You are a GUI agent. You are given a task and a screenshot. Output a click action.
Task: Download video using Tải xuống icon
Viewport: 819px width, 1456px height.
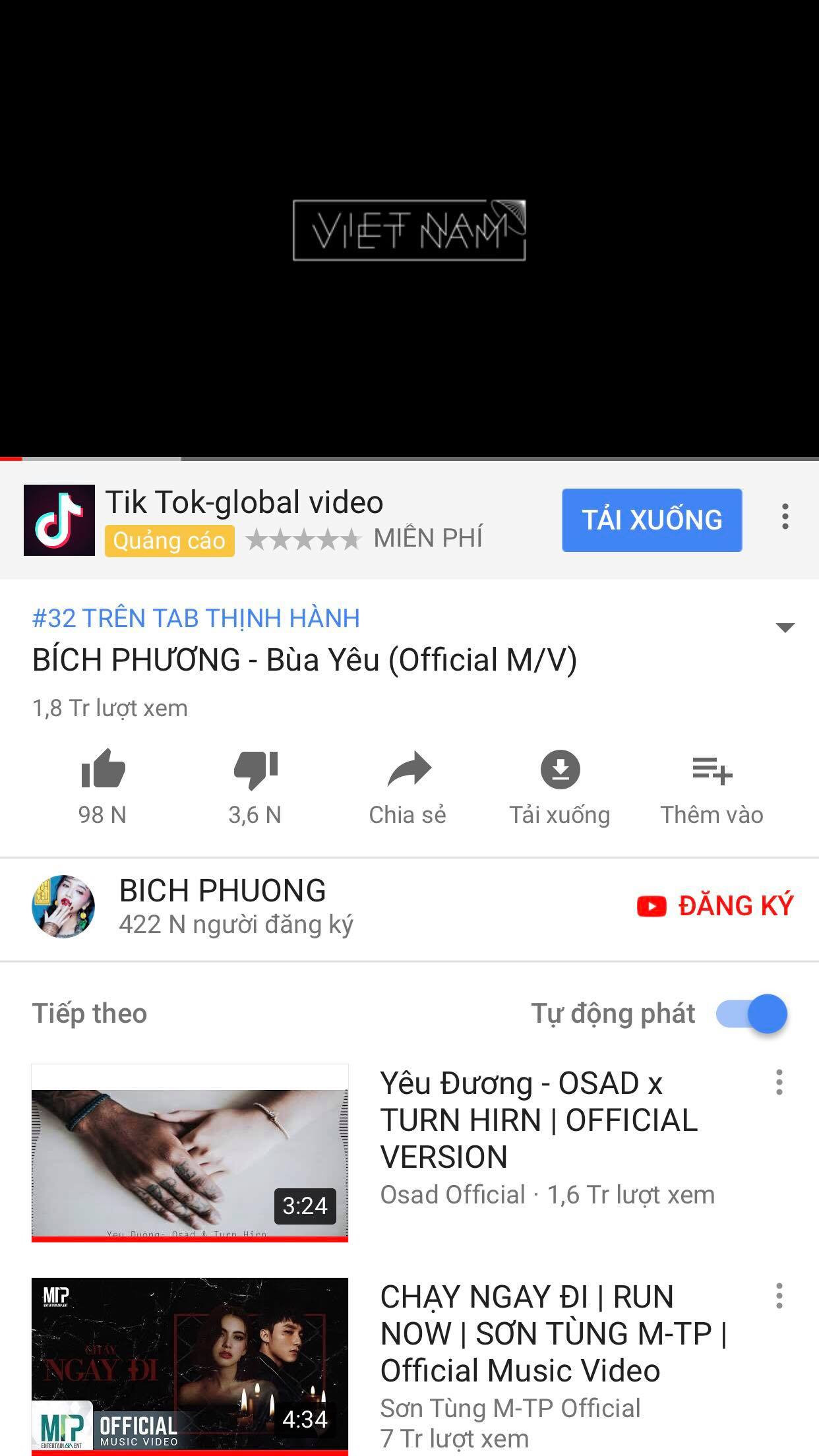(560, 770)
